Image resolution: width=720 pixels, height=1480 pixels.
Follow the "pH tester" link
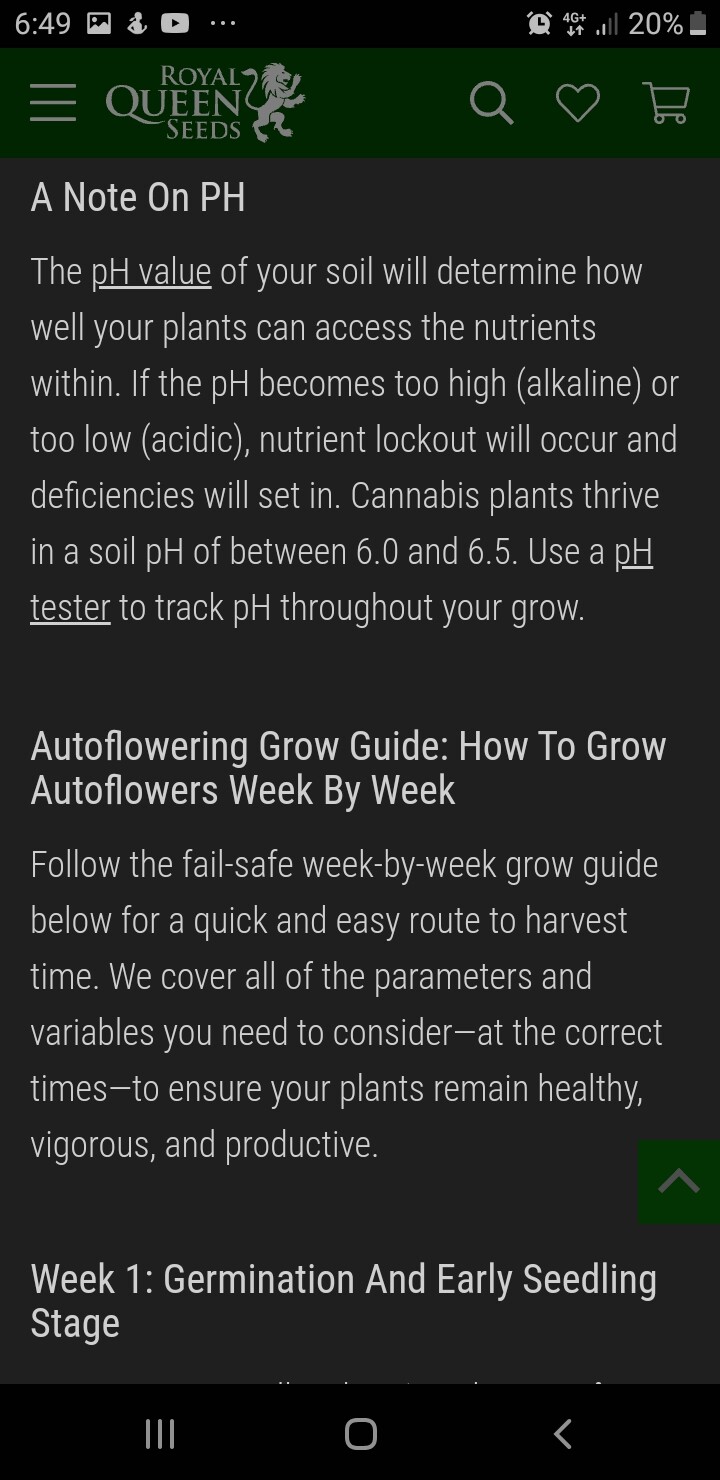tap(70, 607)
